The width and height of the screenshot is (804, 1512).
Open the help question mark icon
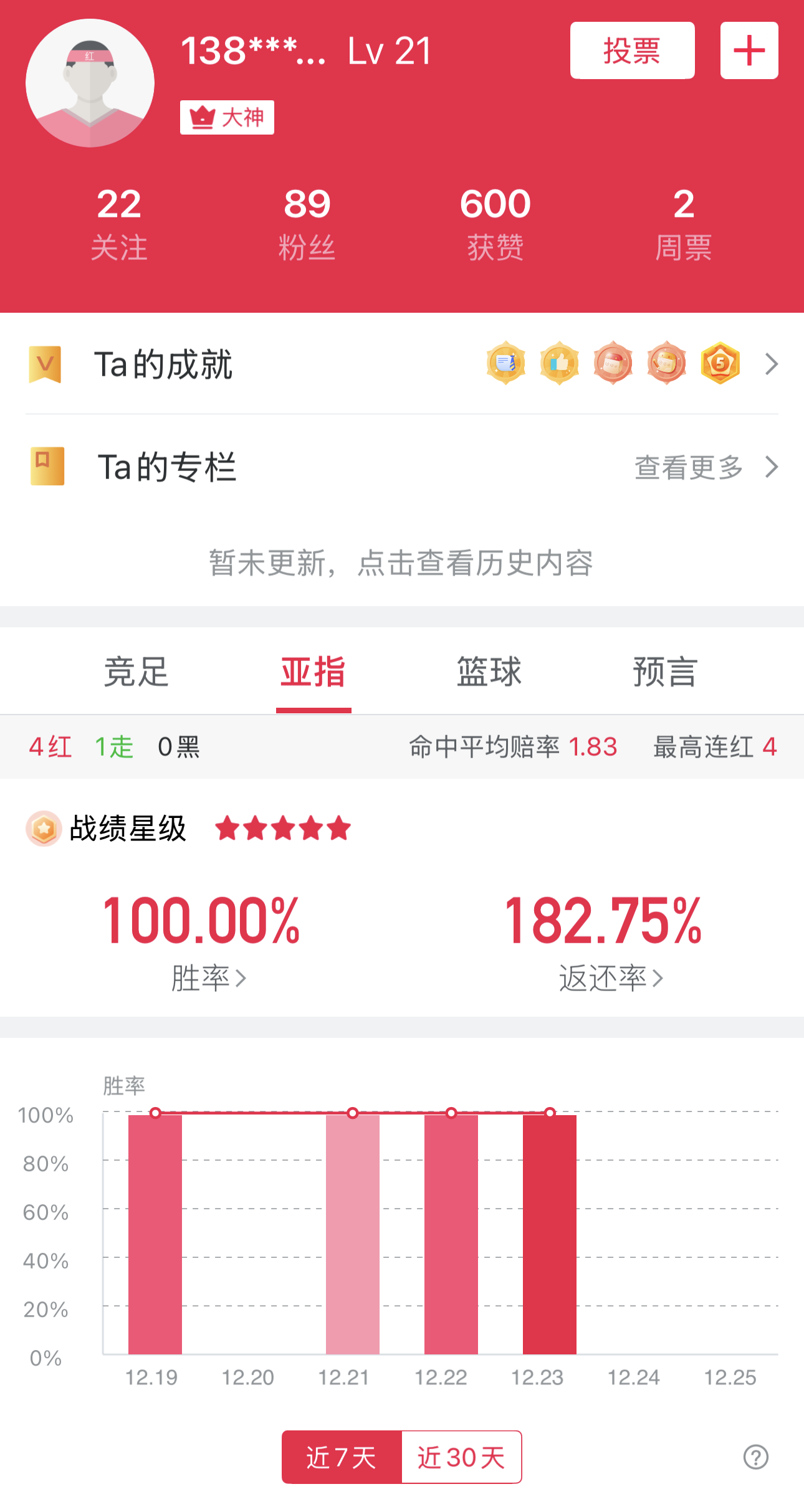755,1457
